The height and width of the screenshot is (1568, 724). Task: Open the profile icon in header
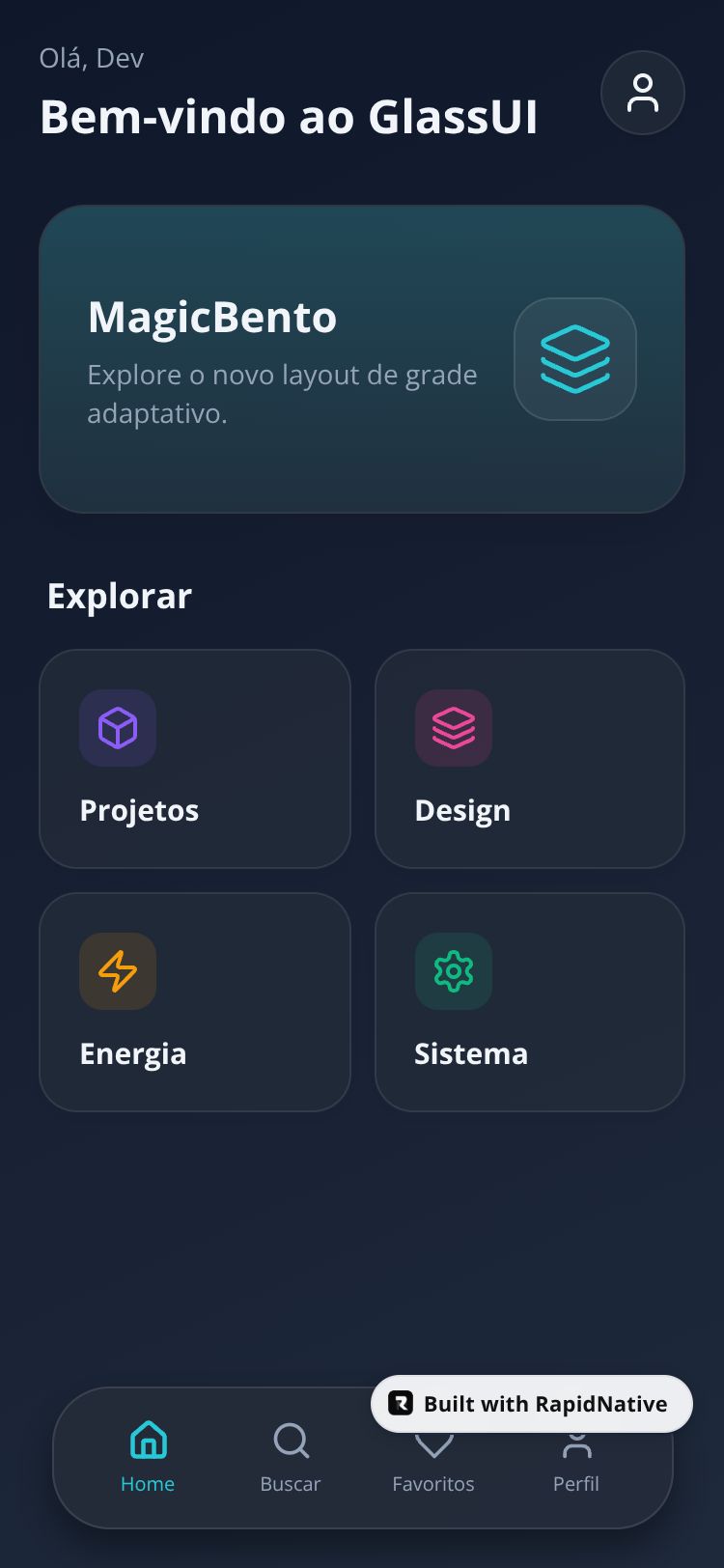(x=642, y=93)
